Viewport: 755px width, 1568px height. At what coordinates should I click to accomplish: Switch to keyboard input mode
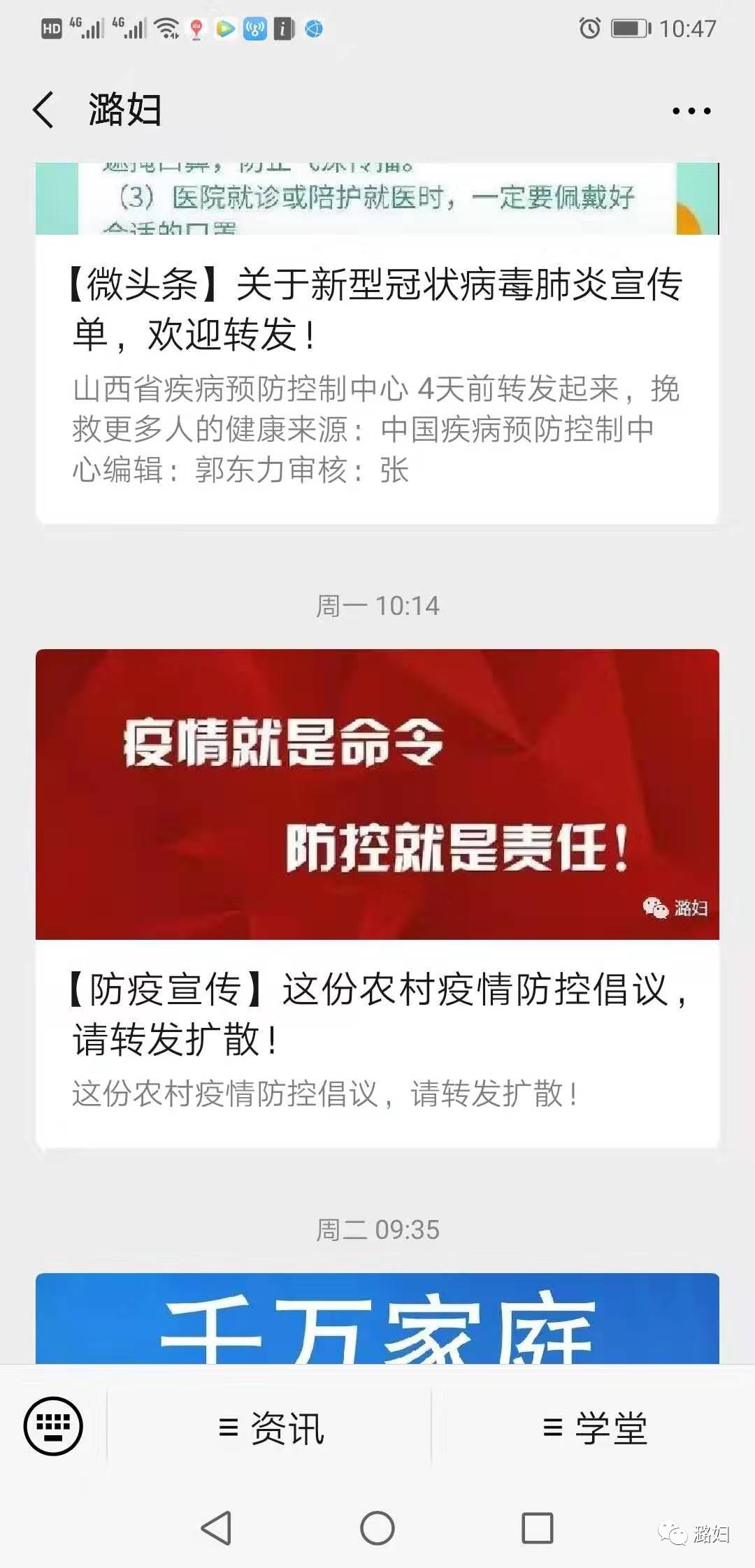click(x=53, y=1426)
